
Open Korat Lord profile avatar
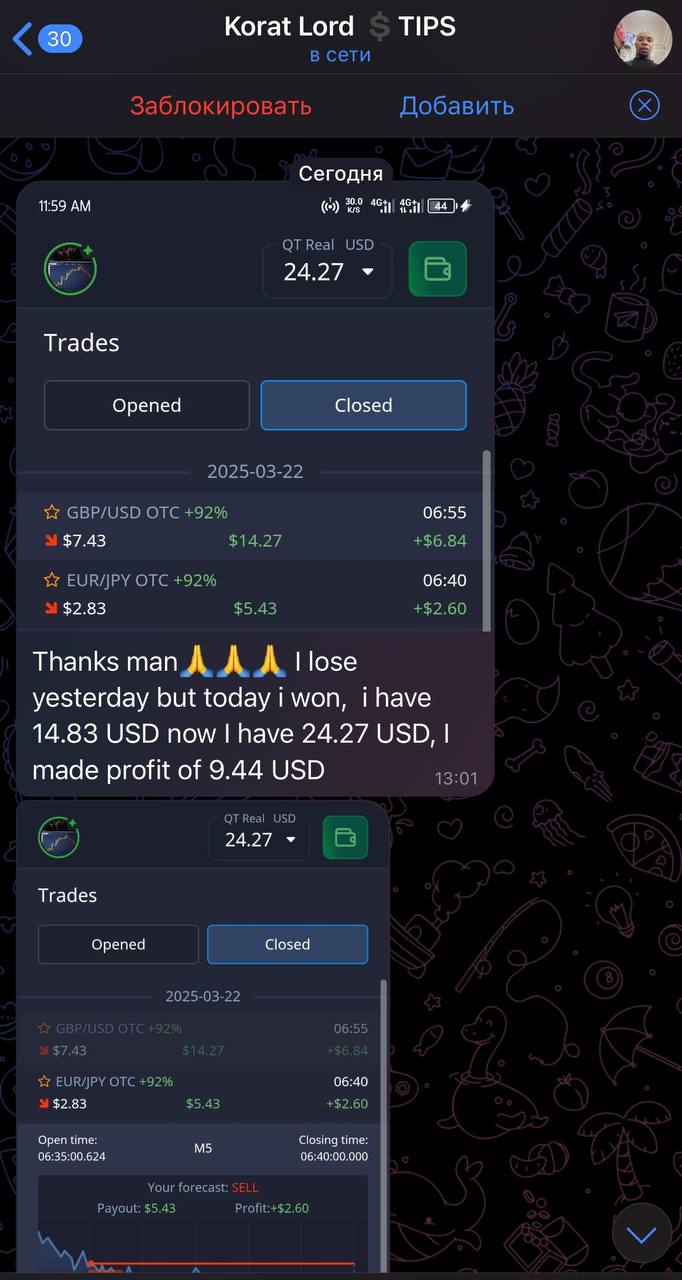pos(642,39)
